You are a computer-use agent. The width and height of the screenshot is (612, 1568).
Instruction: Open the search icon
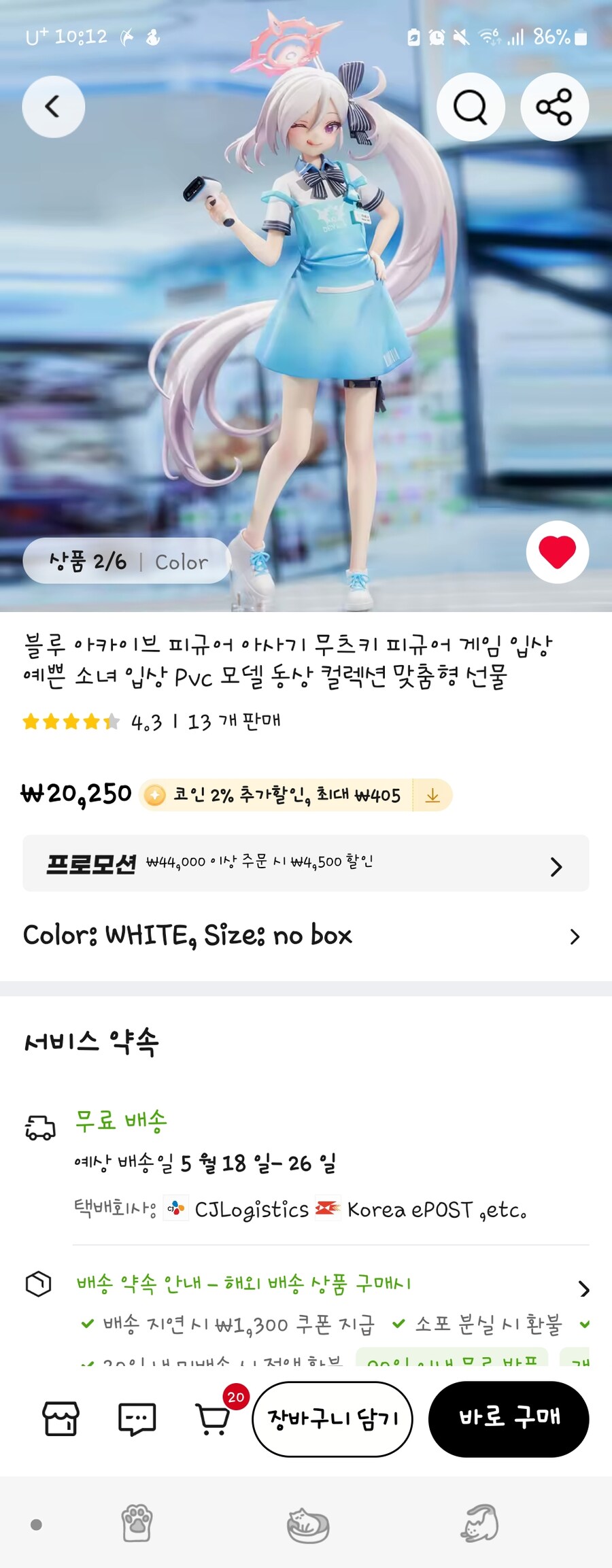[470, 107]
